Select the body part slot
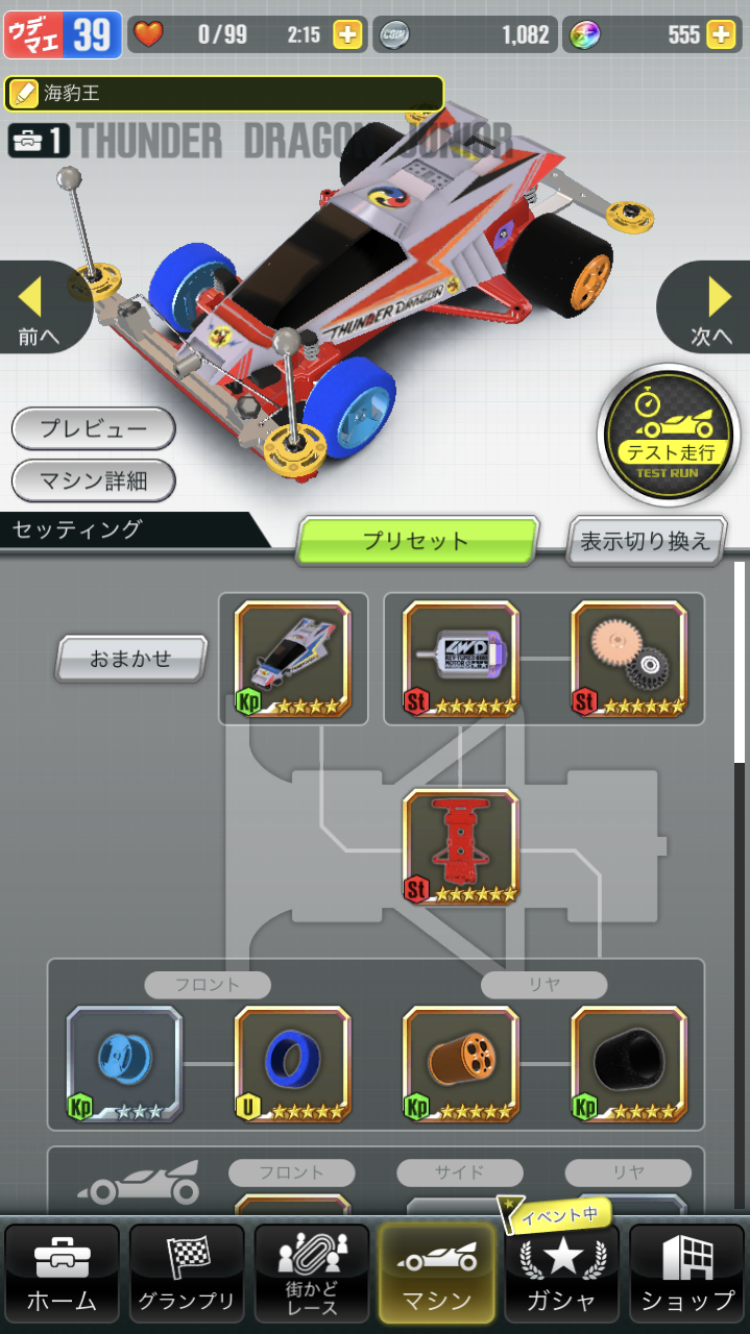This screenshot has height=1334, width=750. tap(293, 659)
